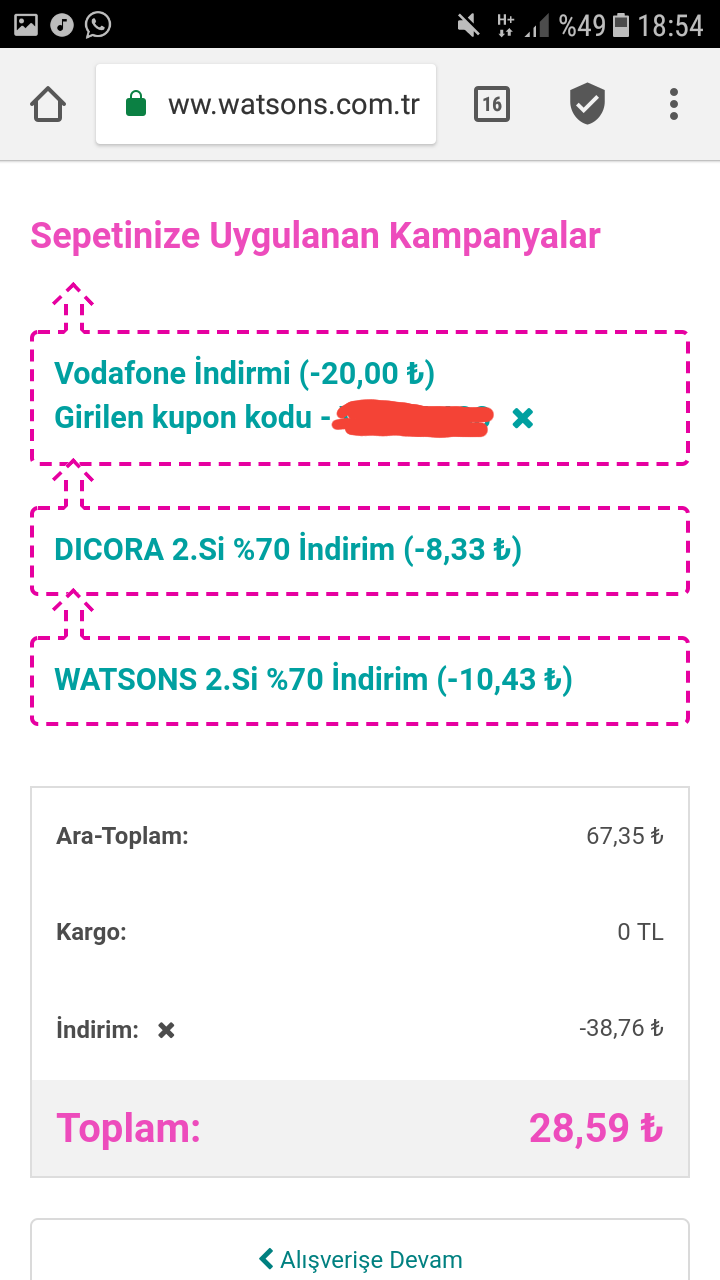Remove the İndirim discount

(x=166, y=1030)
